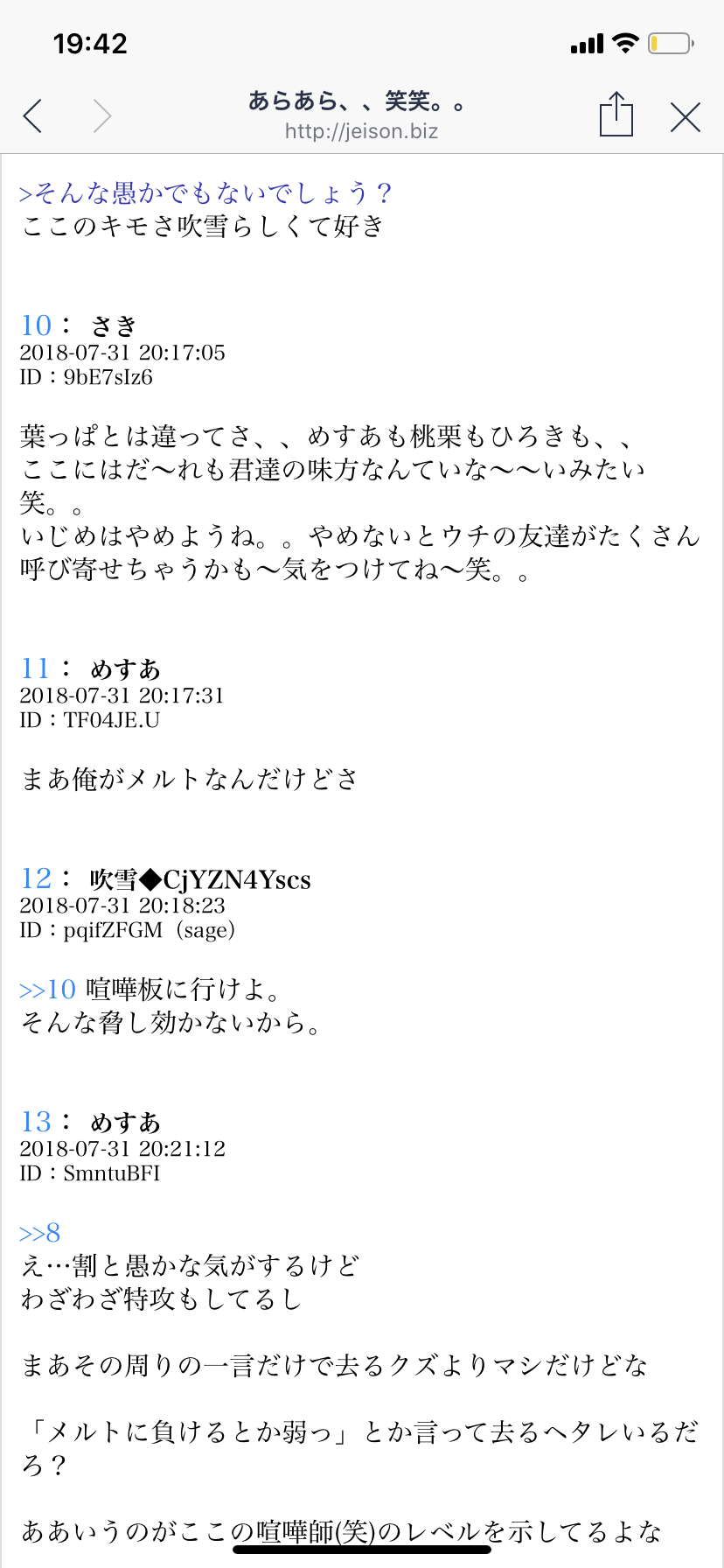Viewport: 724px width, 1568px height.
Task: Open post number 11 link
Action: coord(35,668)
